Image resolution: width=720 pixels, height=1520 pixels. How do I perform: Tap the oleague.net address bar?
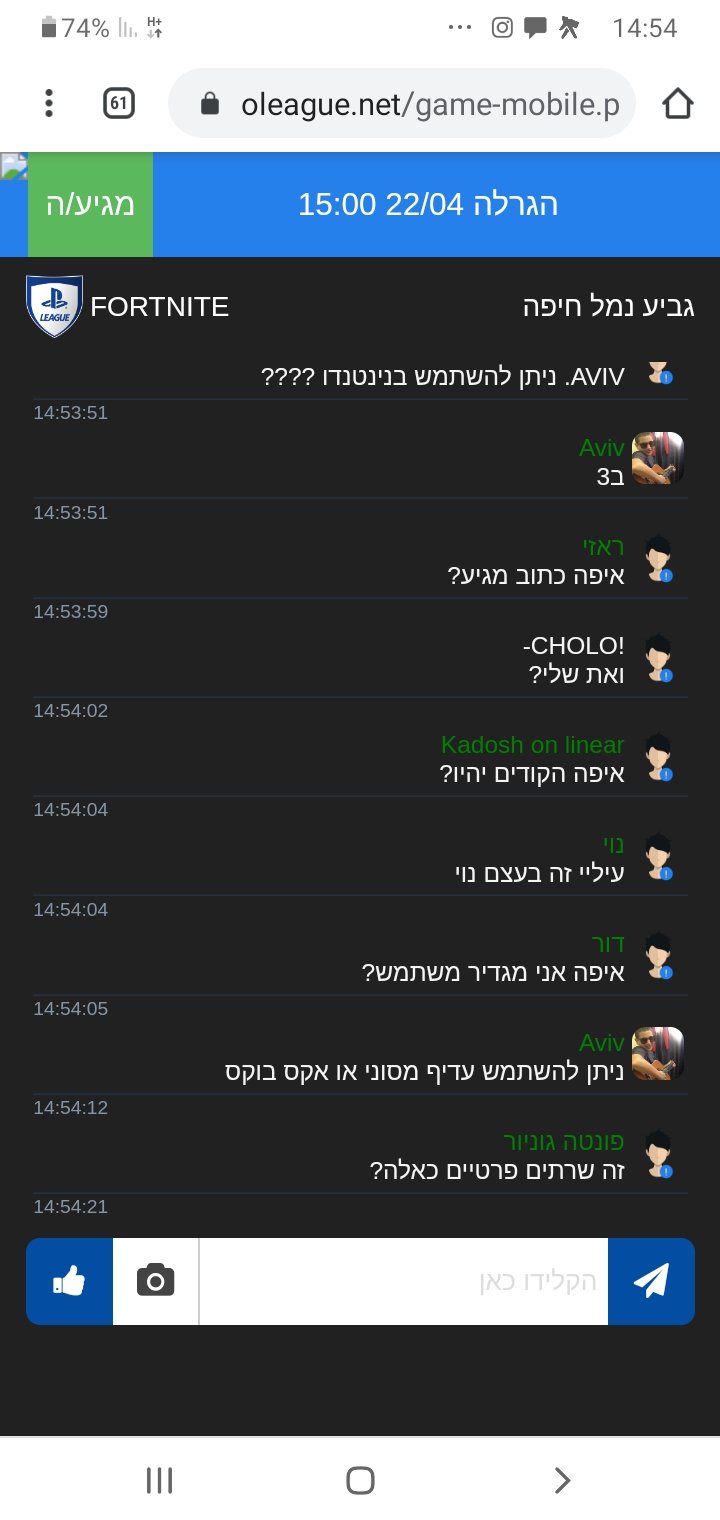coord(402,103)
